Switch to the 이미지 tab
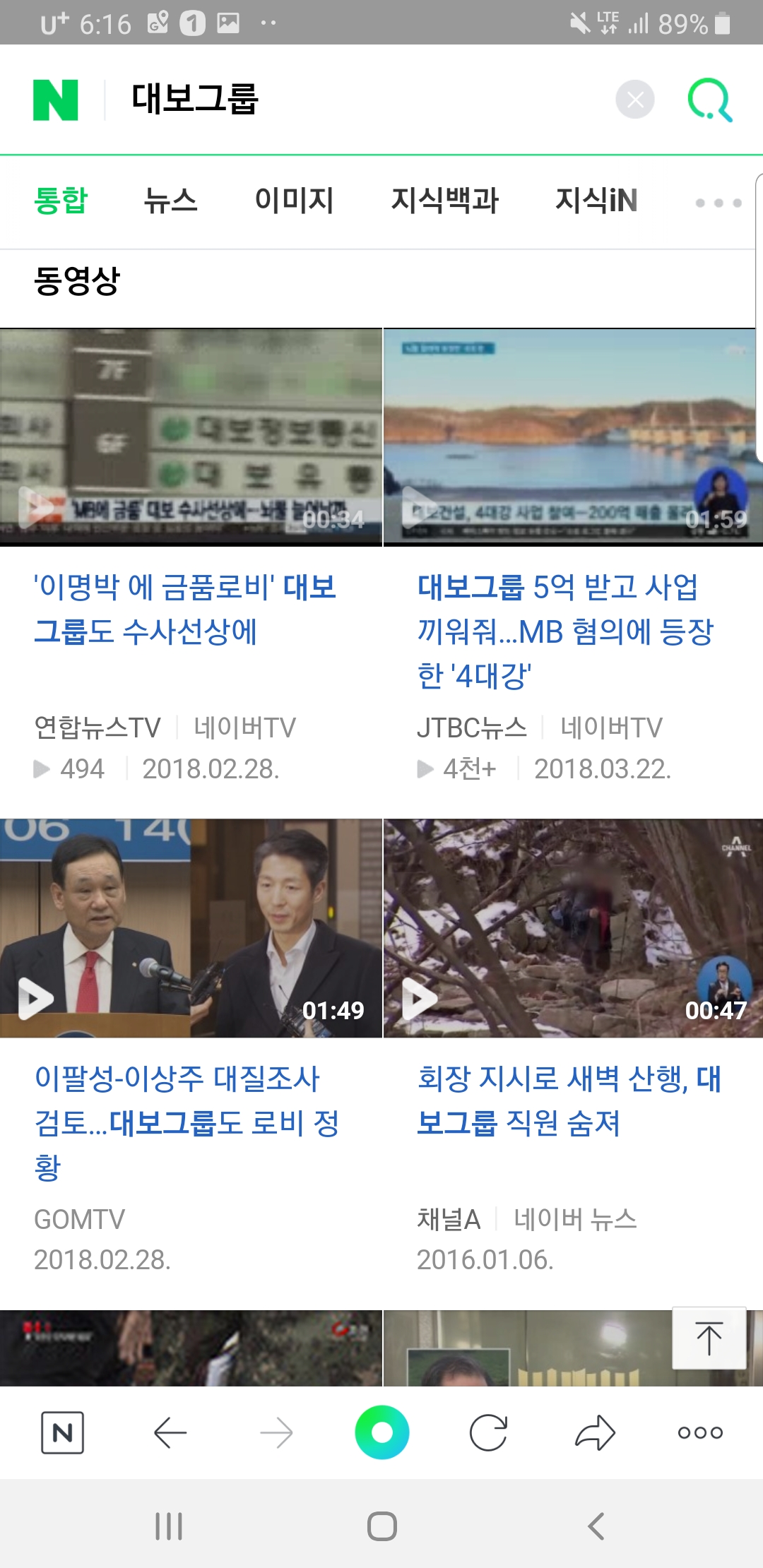The width and height of the screenshot is (763, 1568). click(x=294, y=201)
